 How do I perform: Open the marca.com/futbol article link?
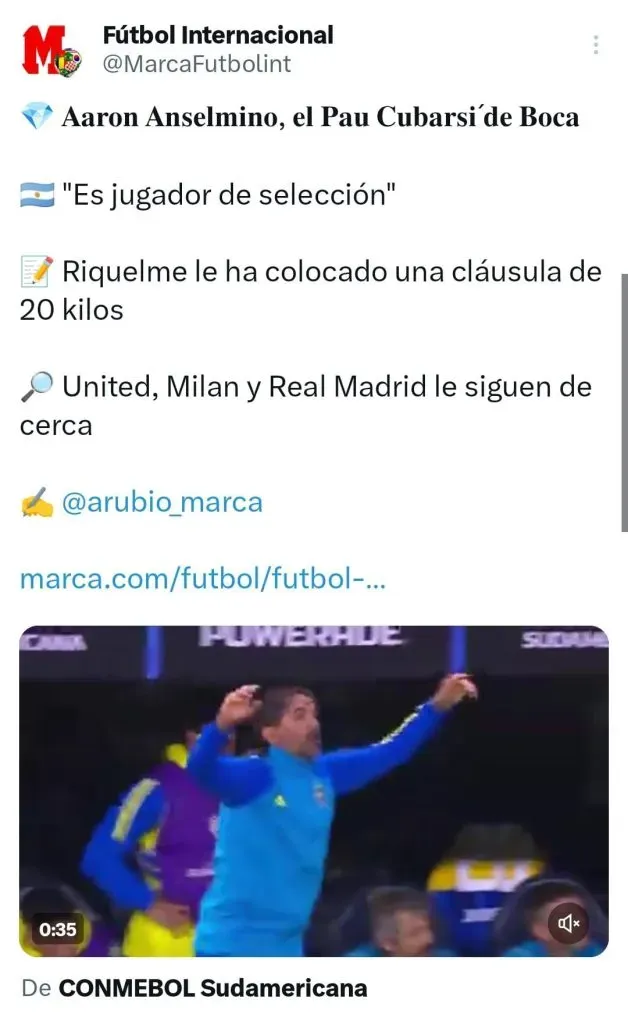(202, 578)
